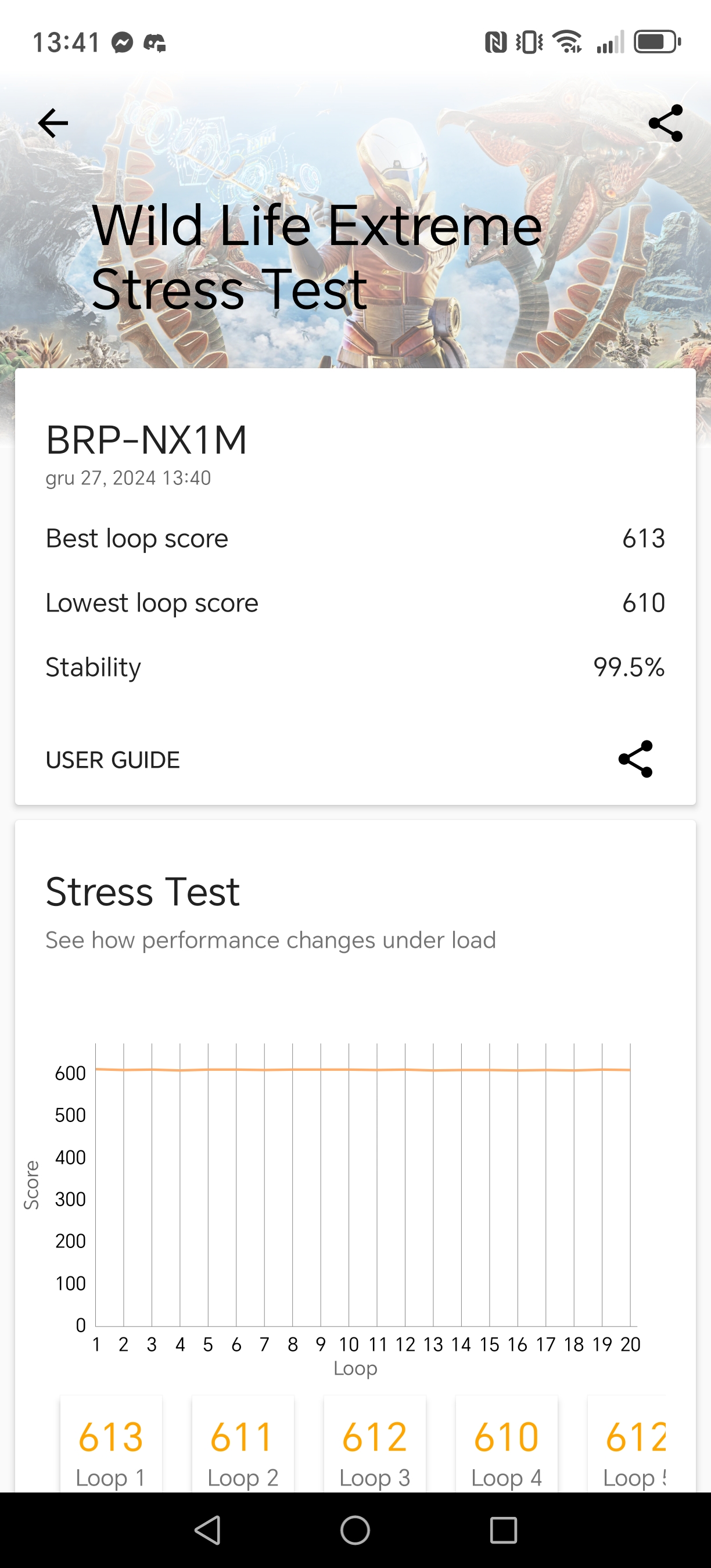The width and height of the screenshot is (711, 1568).
Task: Select the Loop 4 score card
Action: tap(507, 1444)
